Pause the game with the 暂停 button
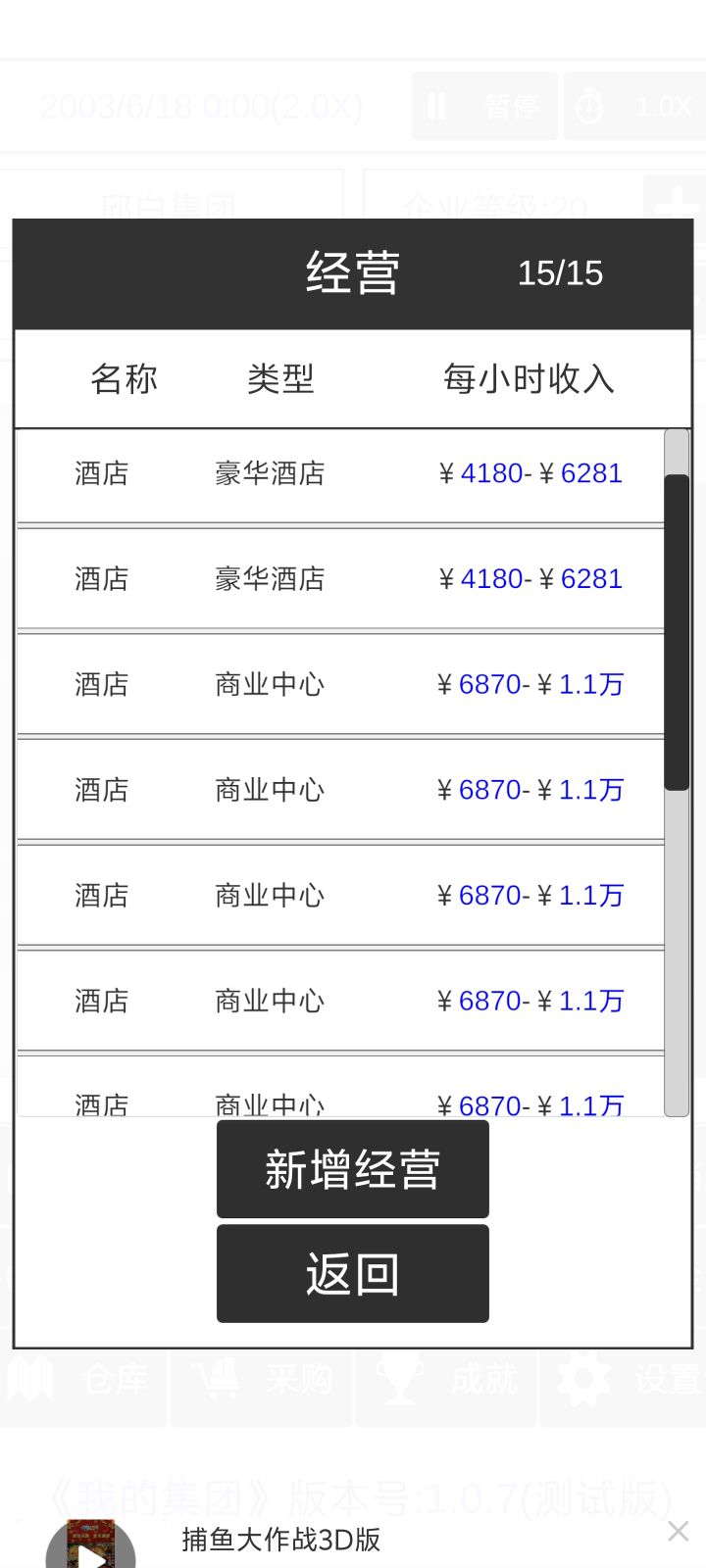This screenshot has width=706, height=1568. click(x=483, y=106)
